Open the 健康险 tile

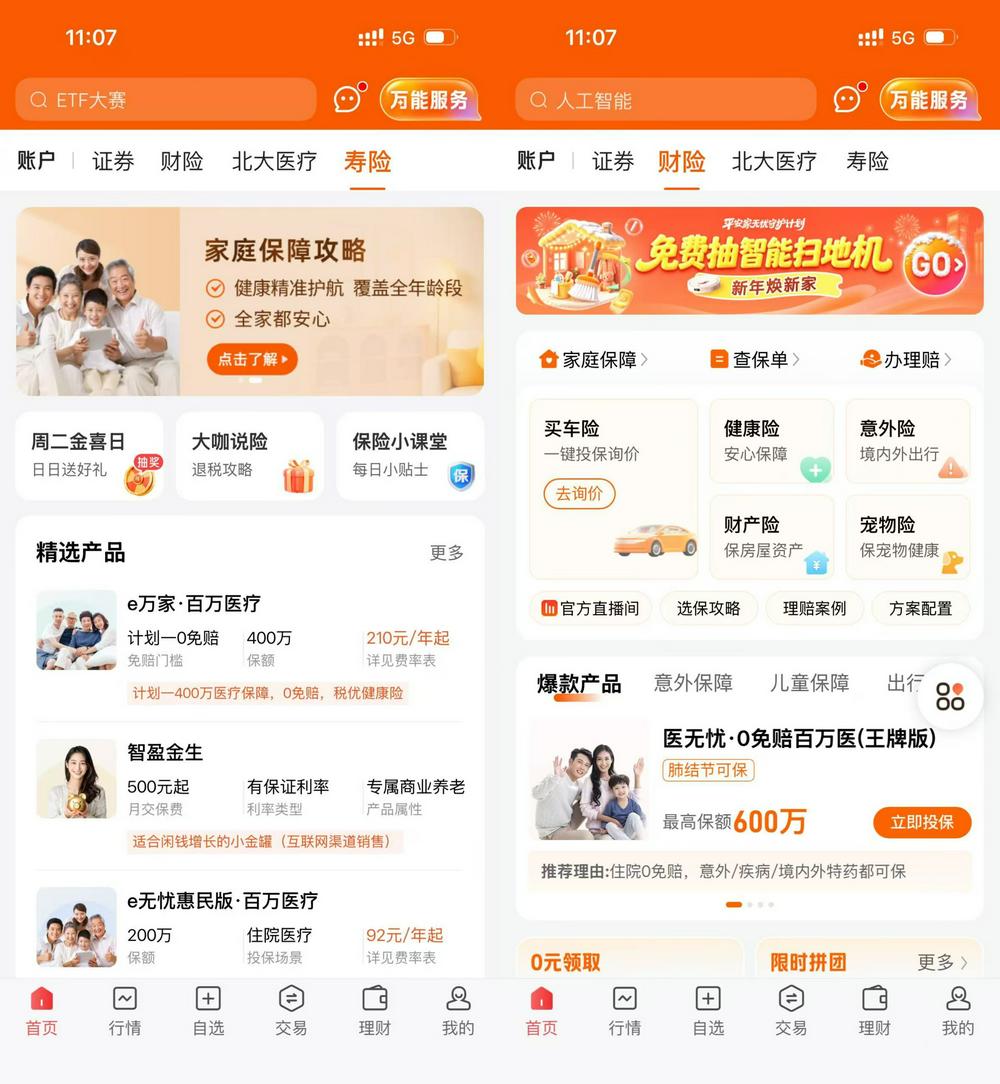771,441
